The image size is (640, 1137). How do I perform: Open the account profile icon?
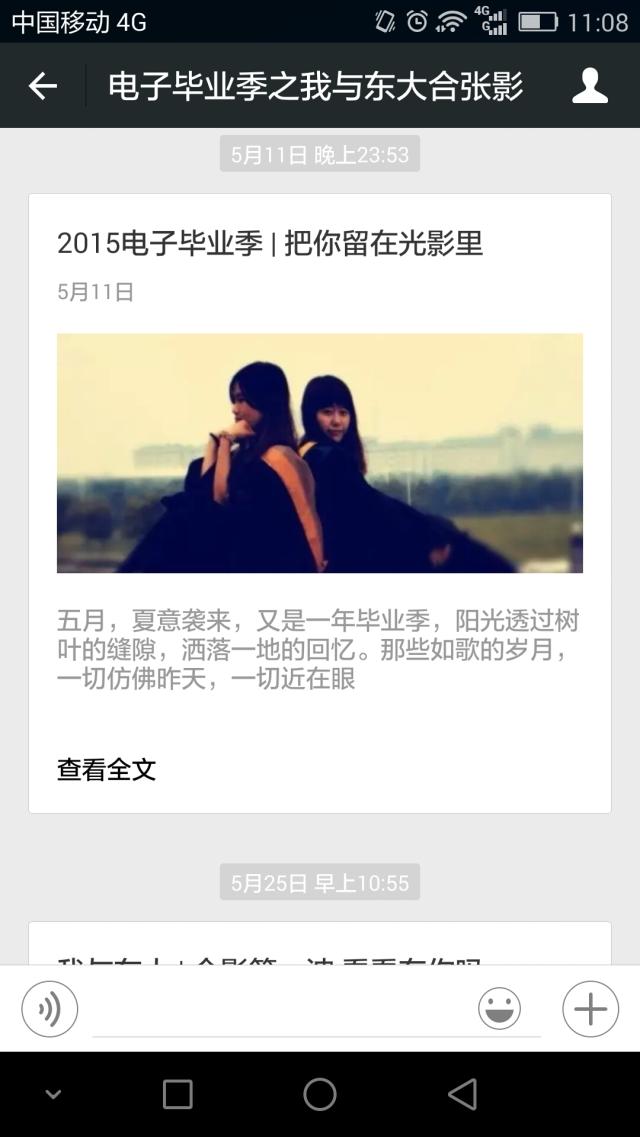coord(590,86)
